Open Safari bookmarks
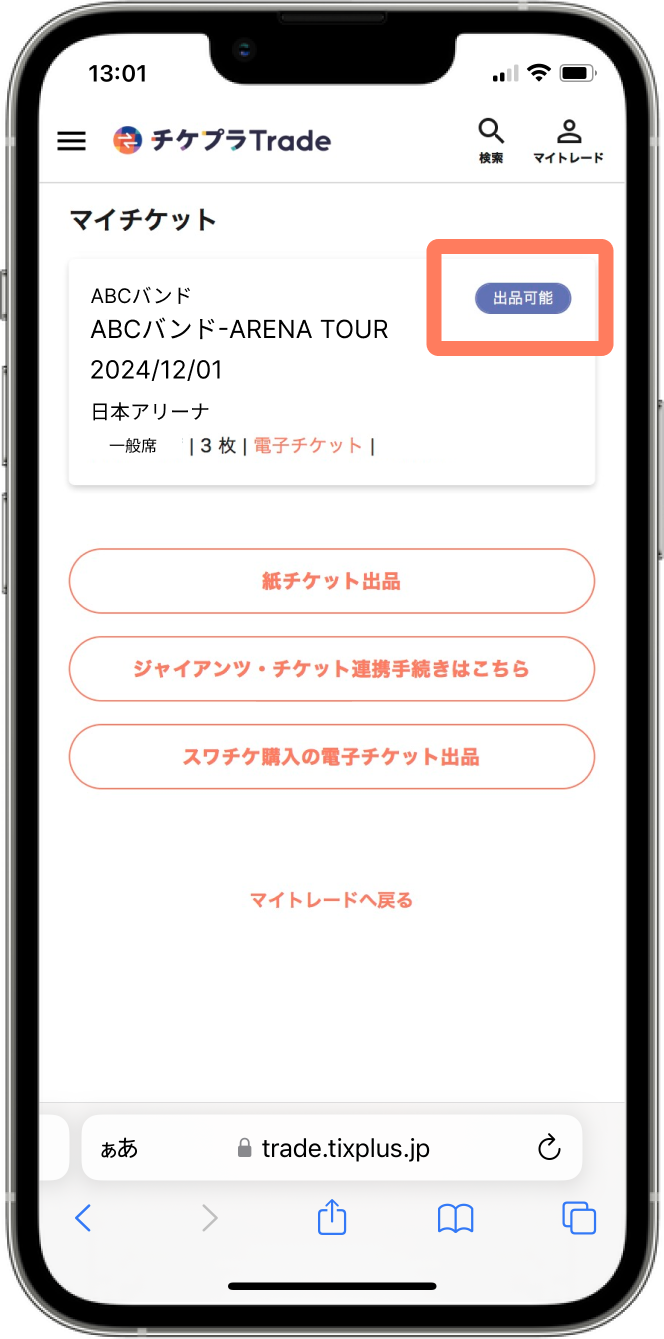Screen dimensions: 664x1339 click(455, 1218)
